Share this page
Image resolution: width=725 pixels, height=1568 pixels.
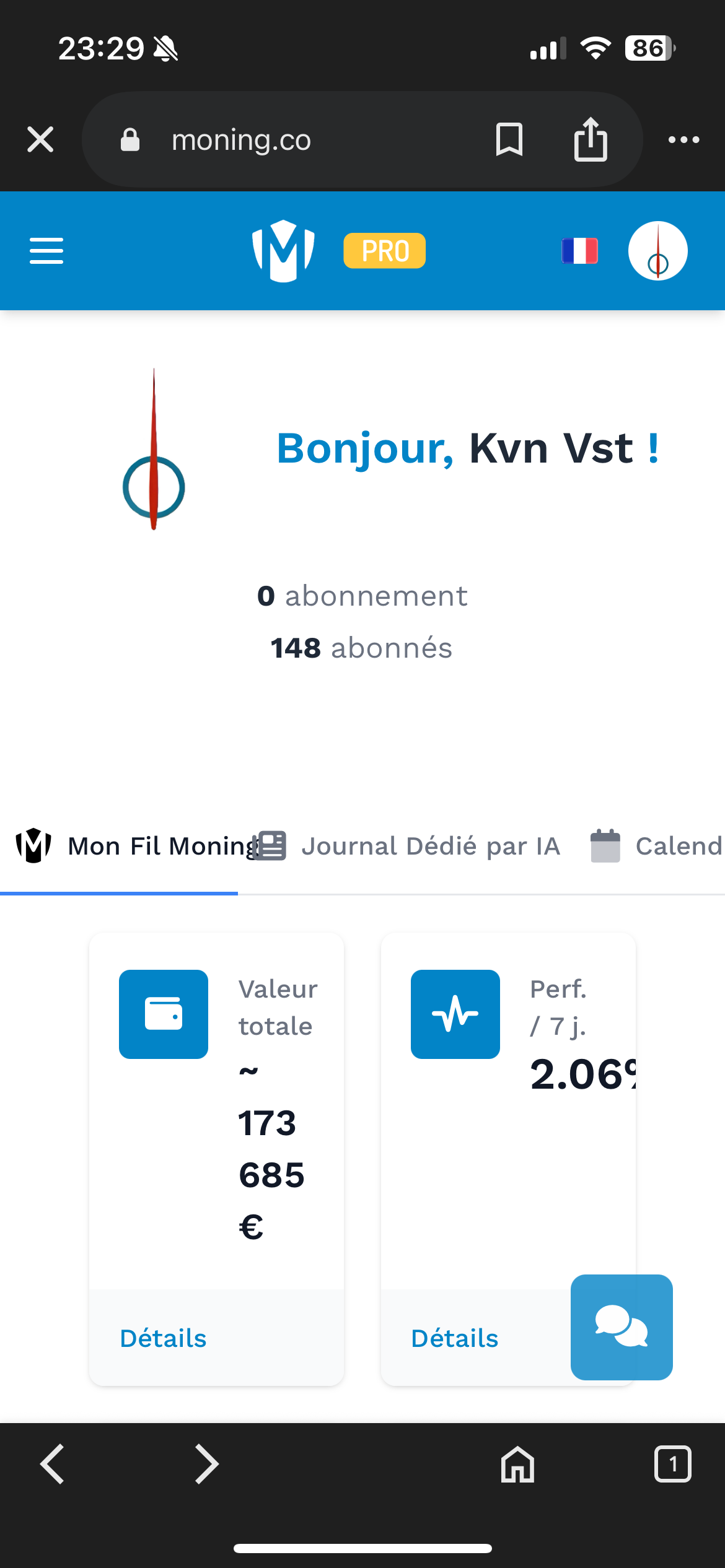tap(591, 139)
